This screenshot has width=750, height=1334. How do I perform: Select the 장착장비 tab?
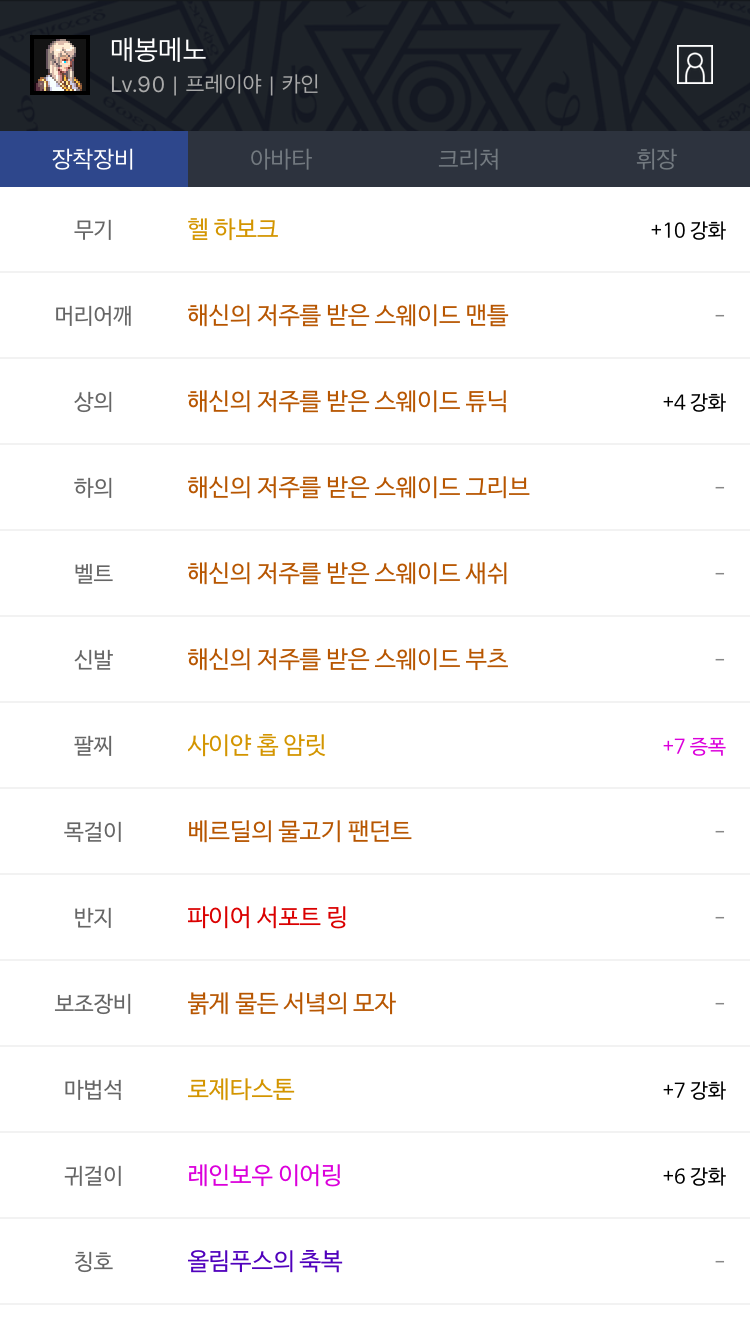pyautogui.click(x=94, y=159)
